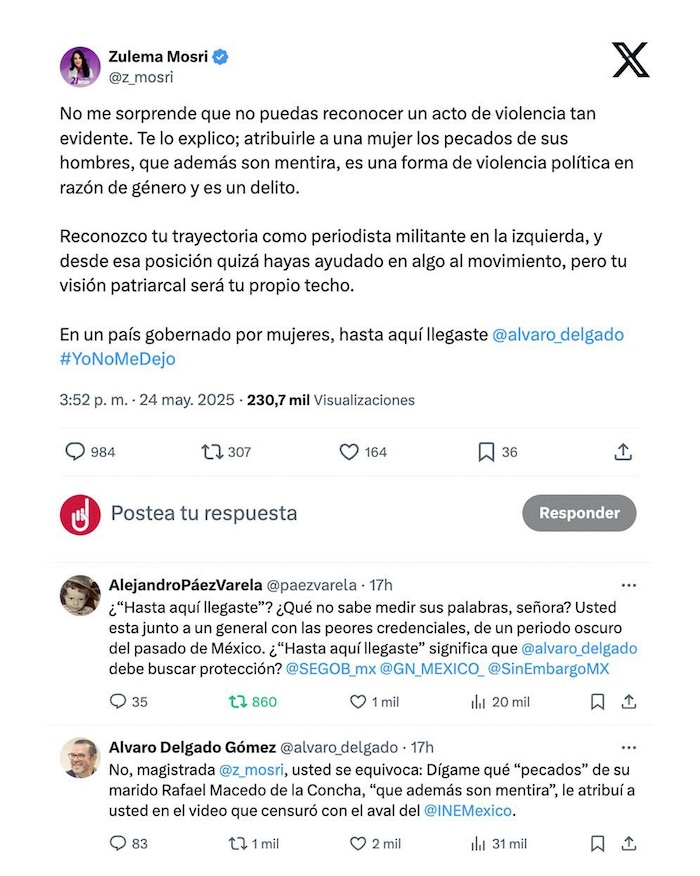Undo the repost on AlejandroPáezVarela's reply
The image size is (700, 876).
(237, 702)
